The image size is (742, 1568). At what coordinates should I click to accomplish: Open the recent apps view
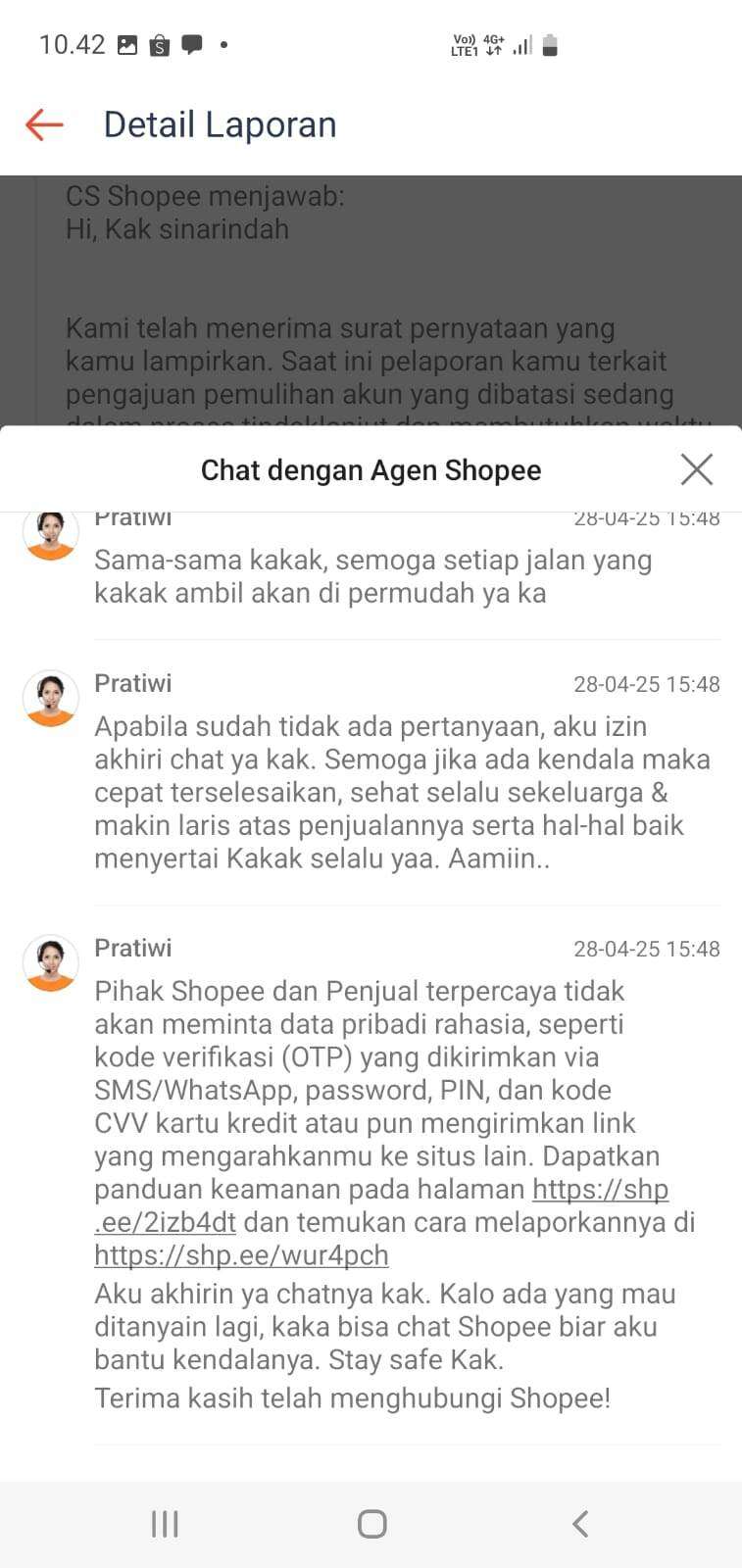coord(165,1524)
